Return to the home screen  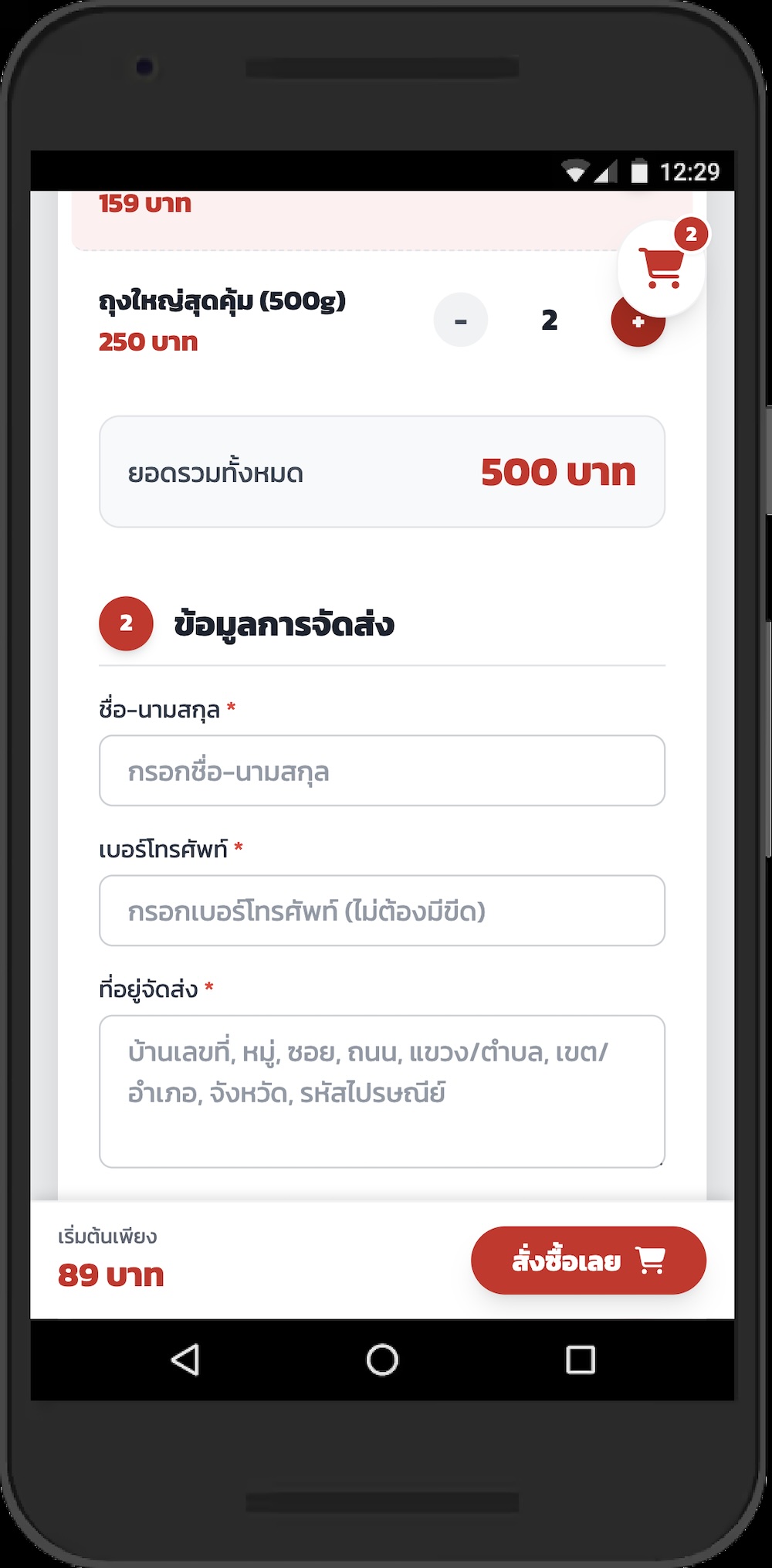(x=382, y=1359)
